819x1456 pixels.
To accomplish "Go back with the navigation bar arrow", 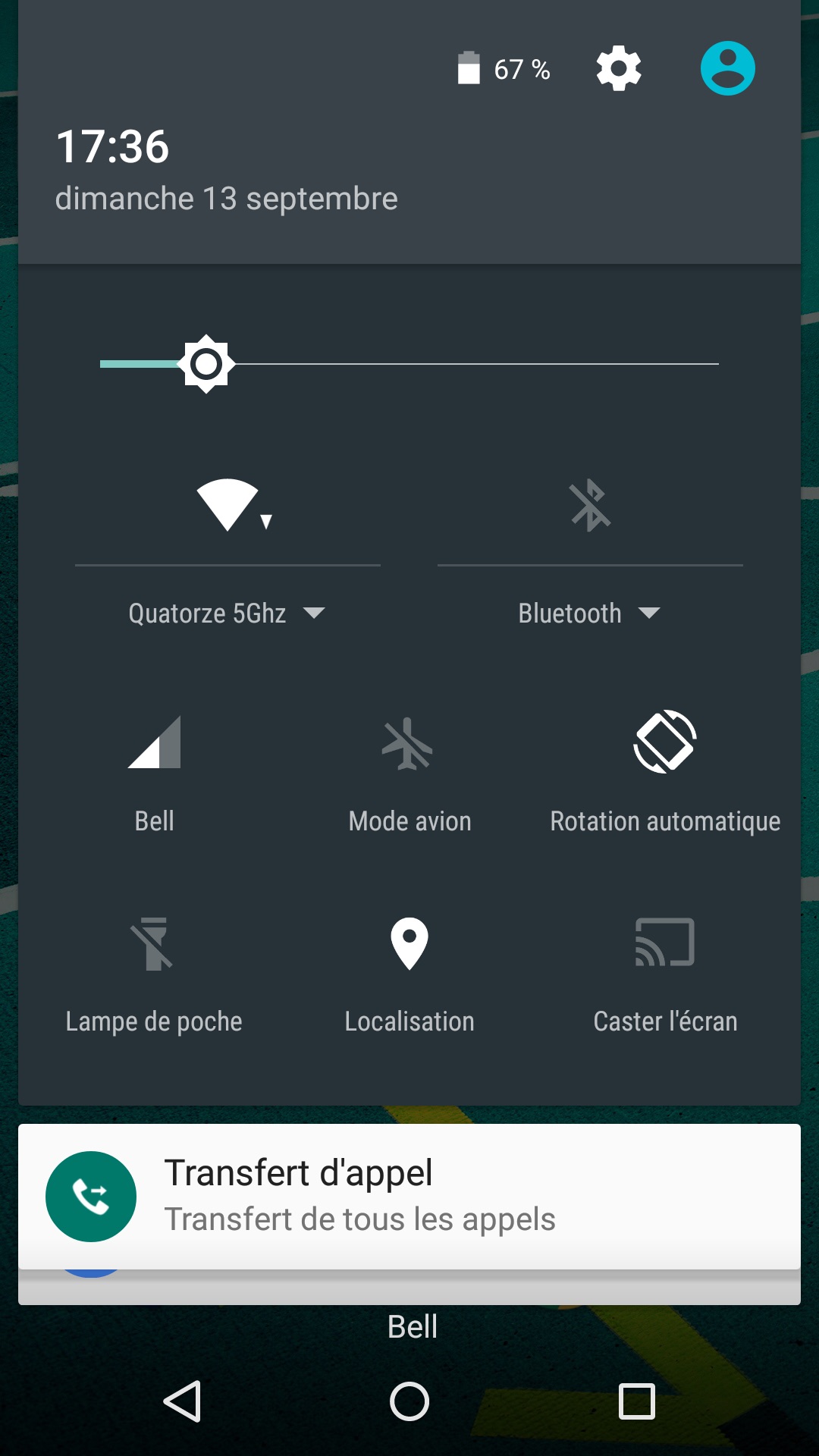I will pyautogui.click(x=182, y=1401).
